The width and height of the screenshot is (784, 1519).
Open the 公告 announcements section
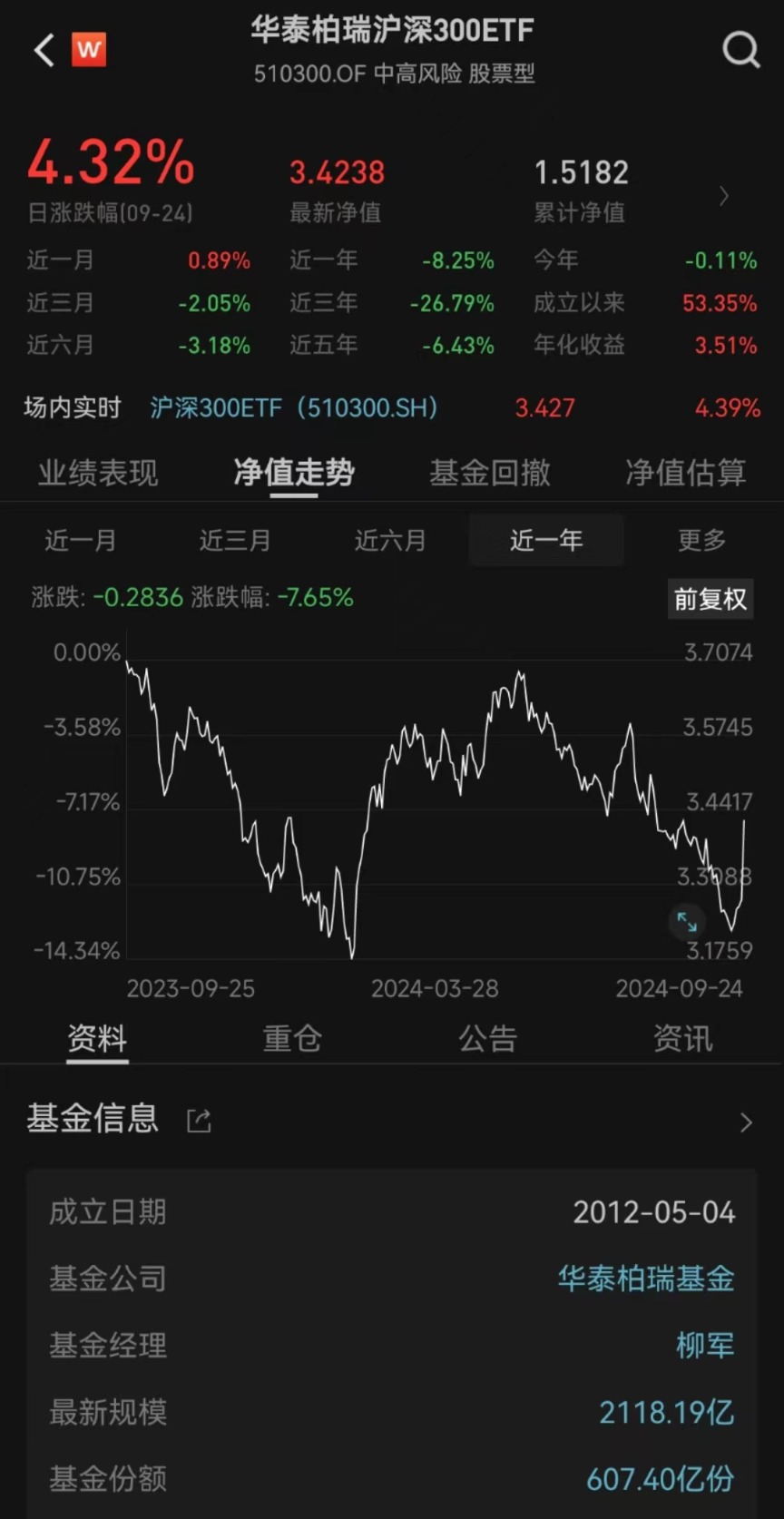click(488, 1038)
